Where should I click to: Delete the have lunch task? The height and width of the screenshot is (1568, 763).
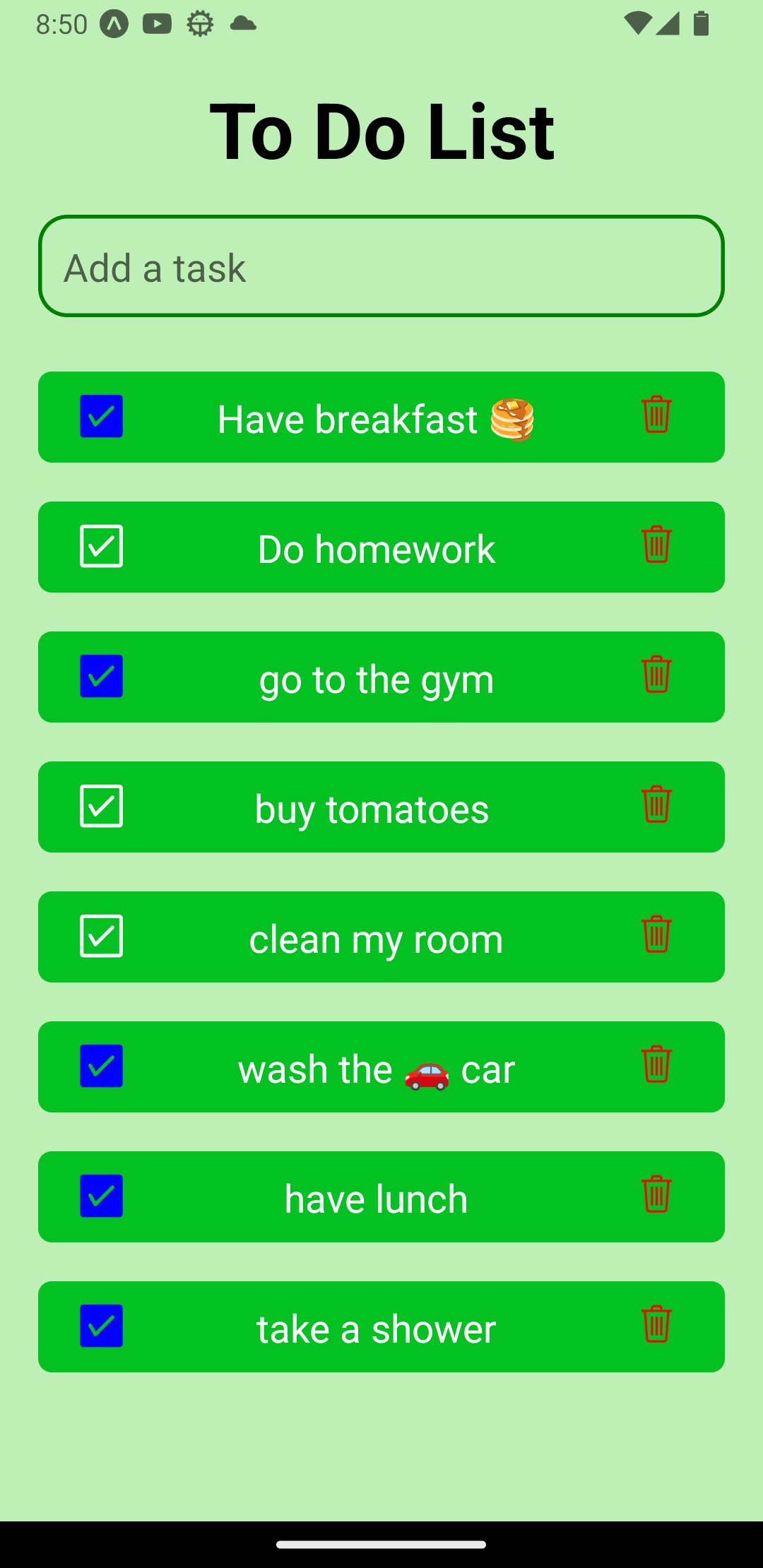click(656, 1194)
